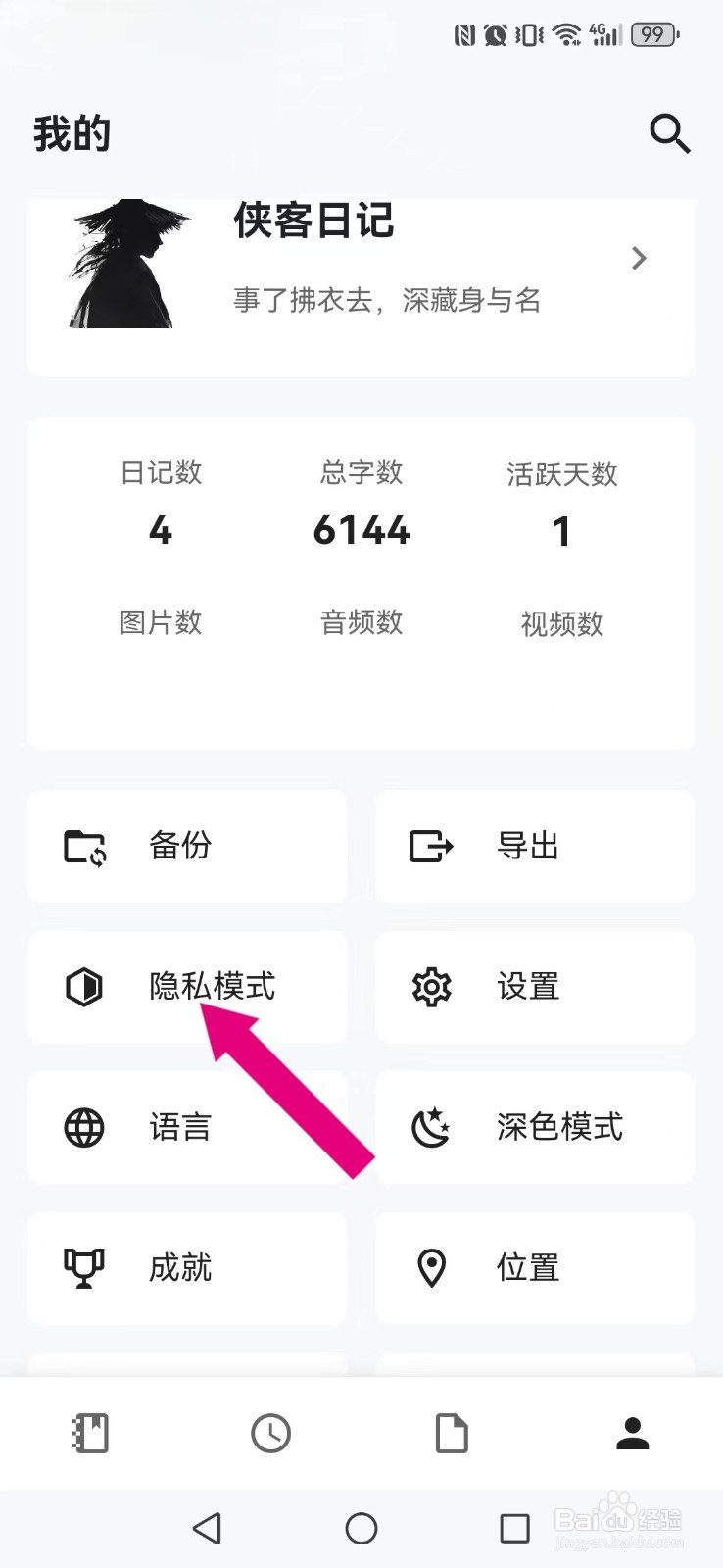Switch to the profile tab at bottom right
This screenshot has height=1568, width=723.
(x=632, y=1433)
